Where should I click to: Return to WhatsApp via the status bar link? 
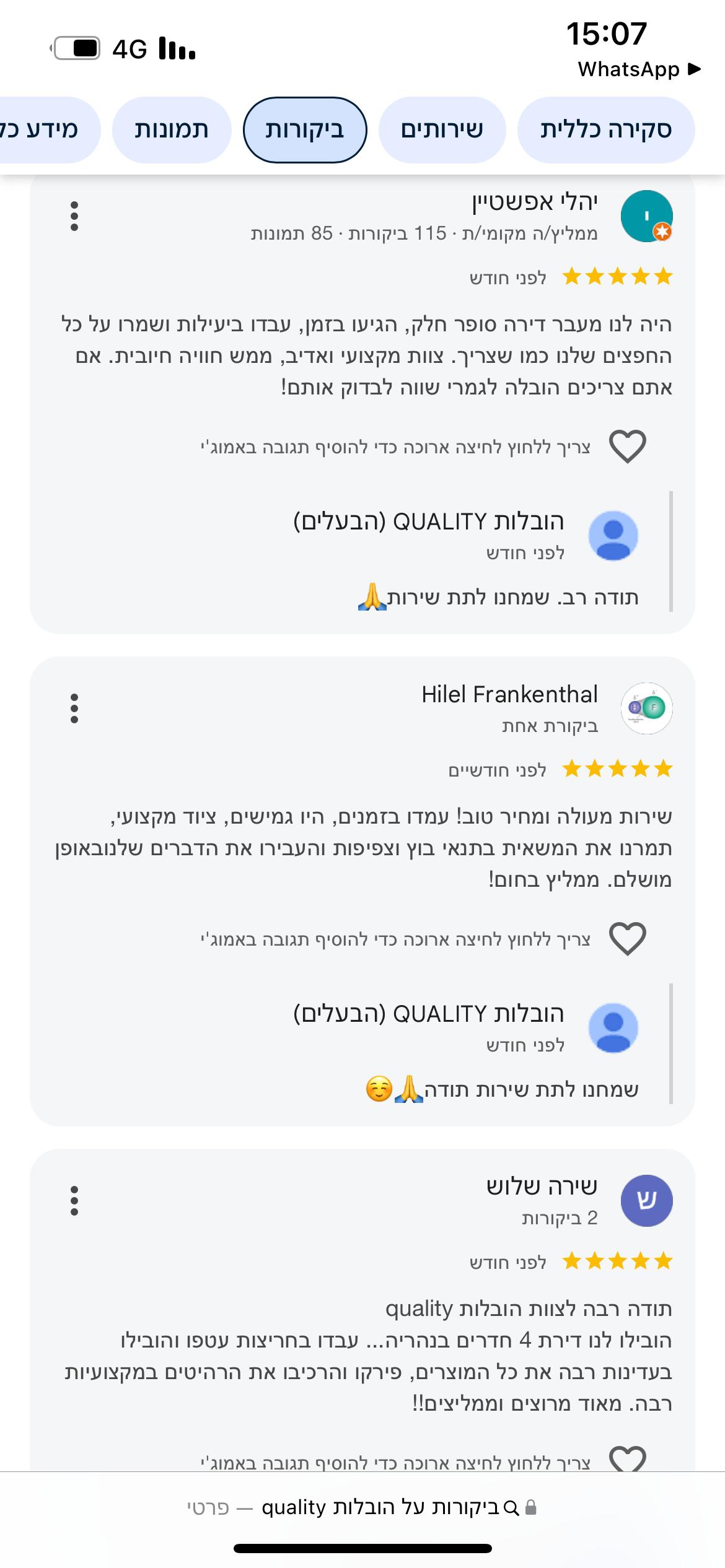tap(639, 69)
